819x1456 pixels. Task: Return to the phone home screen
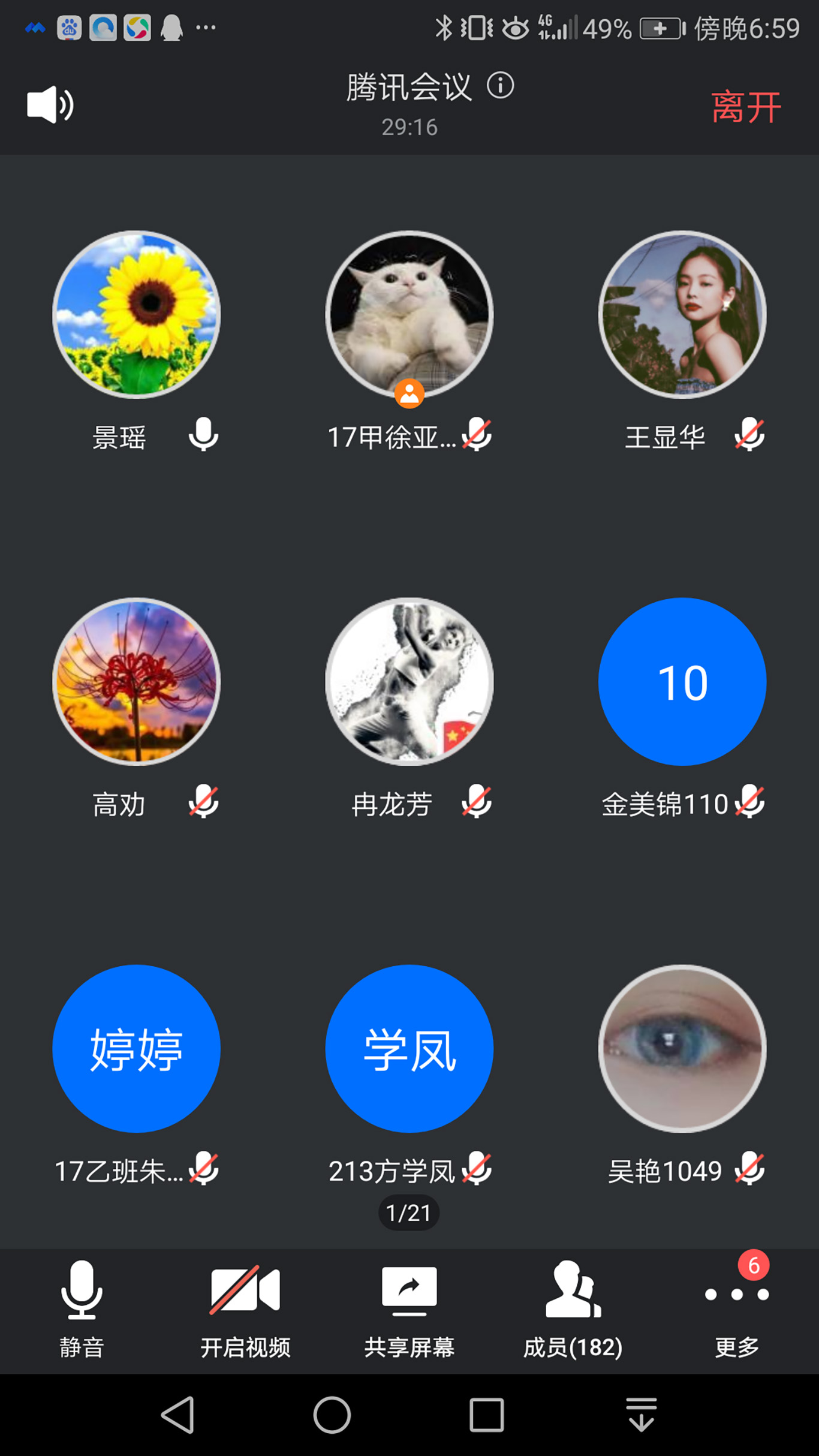[332, 1415]
